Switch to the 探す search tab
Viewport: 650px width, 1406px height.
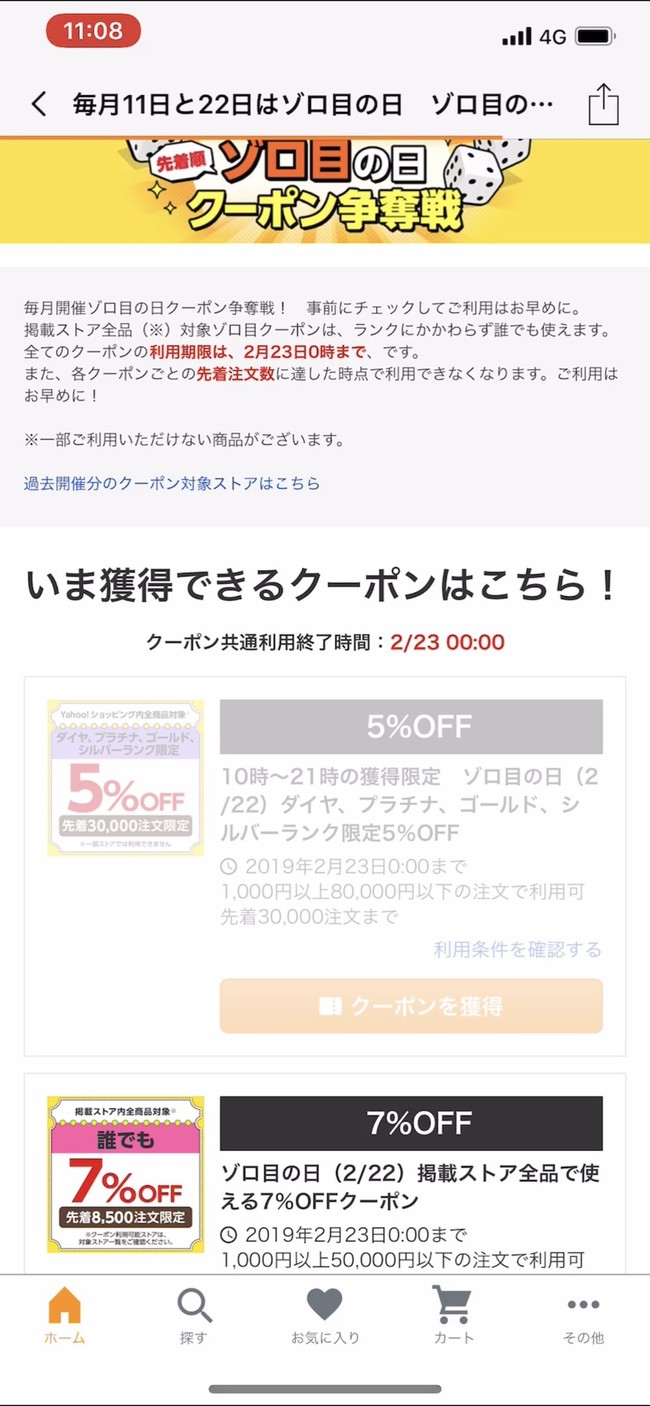click(194, 1316)
